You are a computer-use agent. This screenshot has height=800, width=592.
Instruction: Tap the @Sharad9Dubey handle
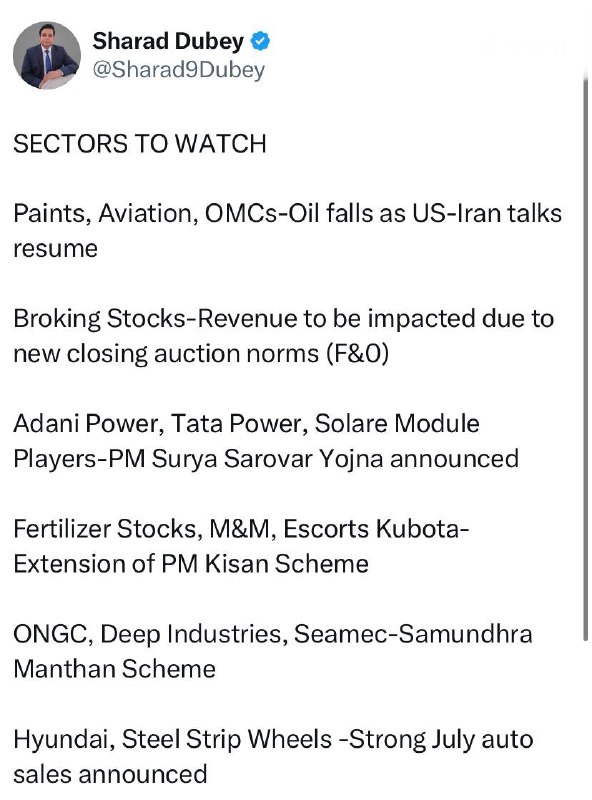point(179,69)
